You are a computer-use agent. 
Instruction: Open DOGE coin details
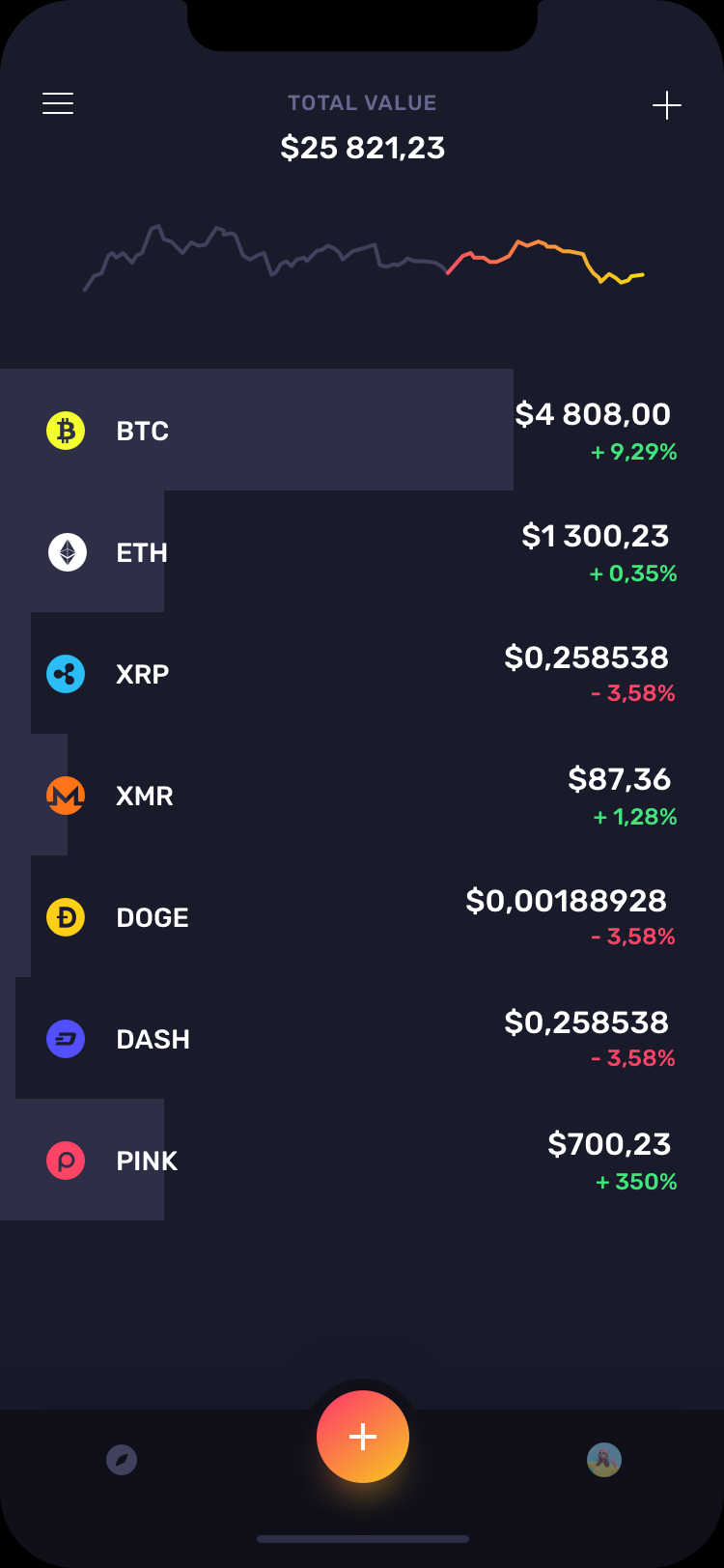click(362, 916)
